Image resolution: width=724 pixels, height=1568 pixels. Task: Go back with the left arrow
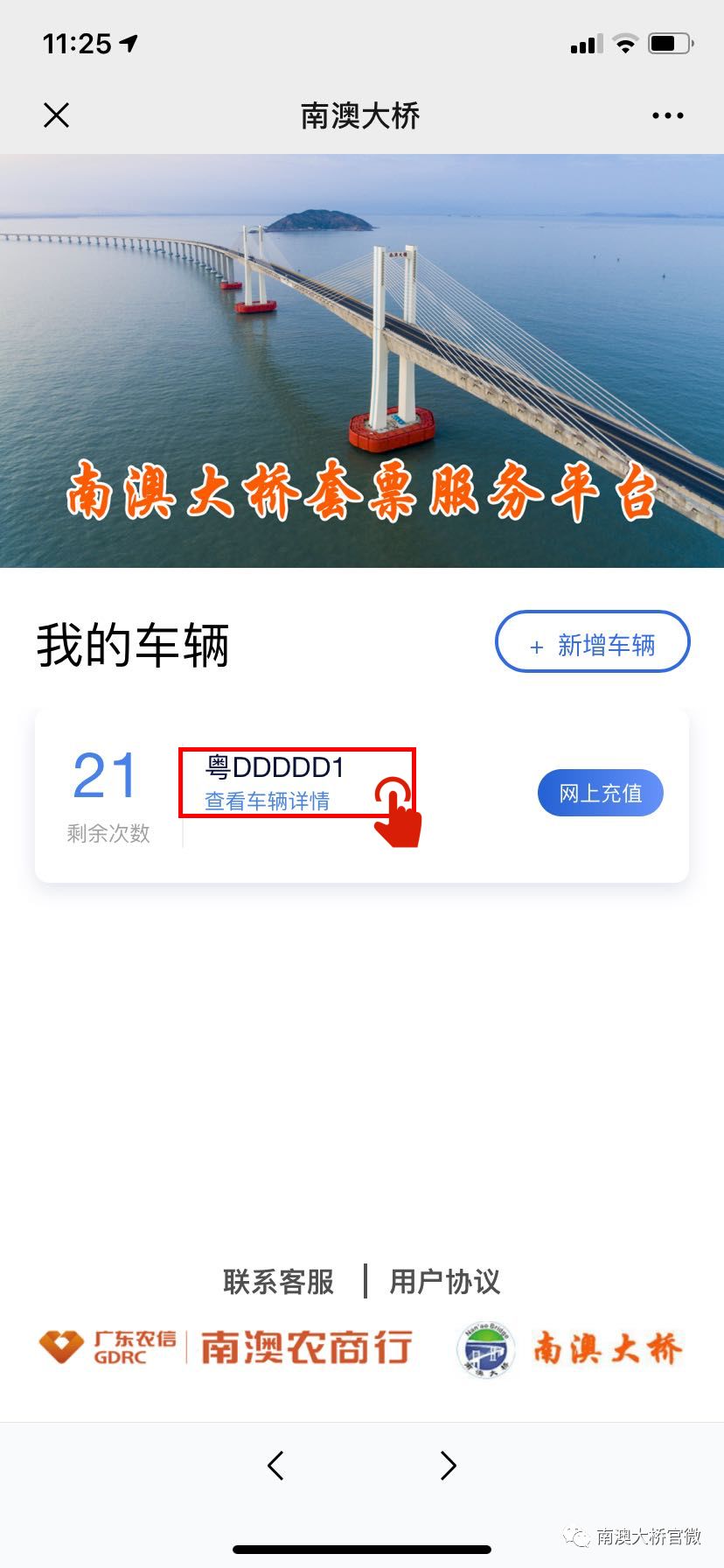pos(275,1466)
